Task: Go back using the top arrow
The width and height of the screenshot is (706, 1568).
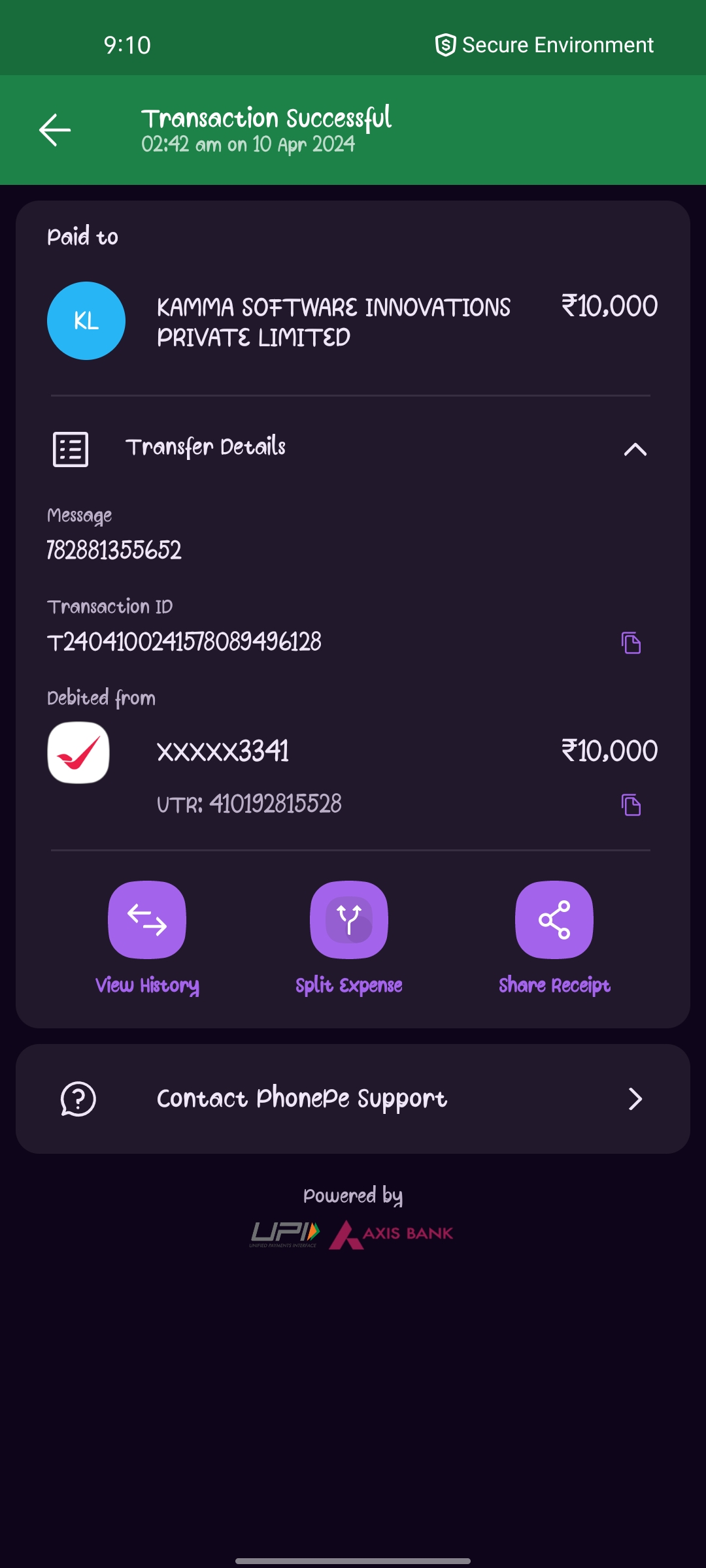Action: 55,130
